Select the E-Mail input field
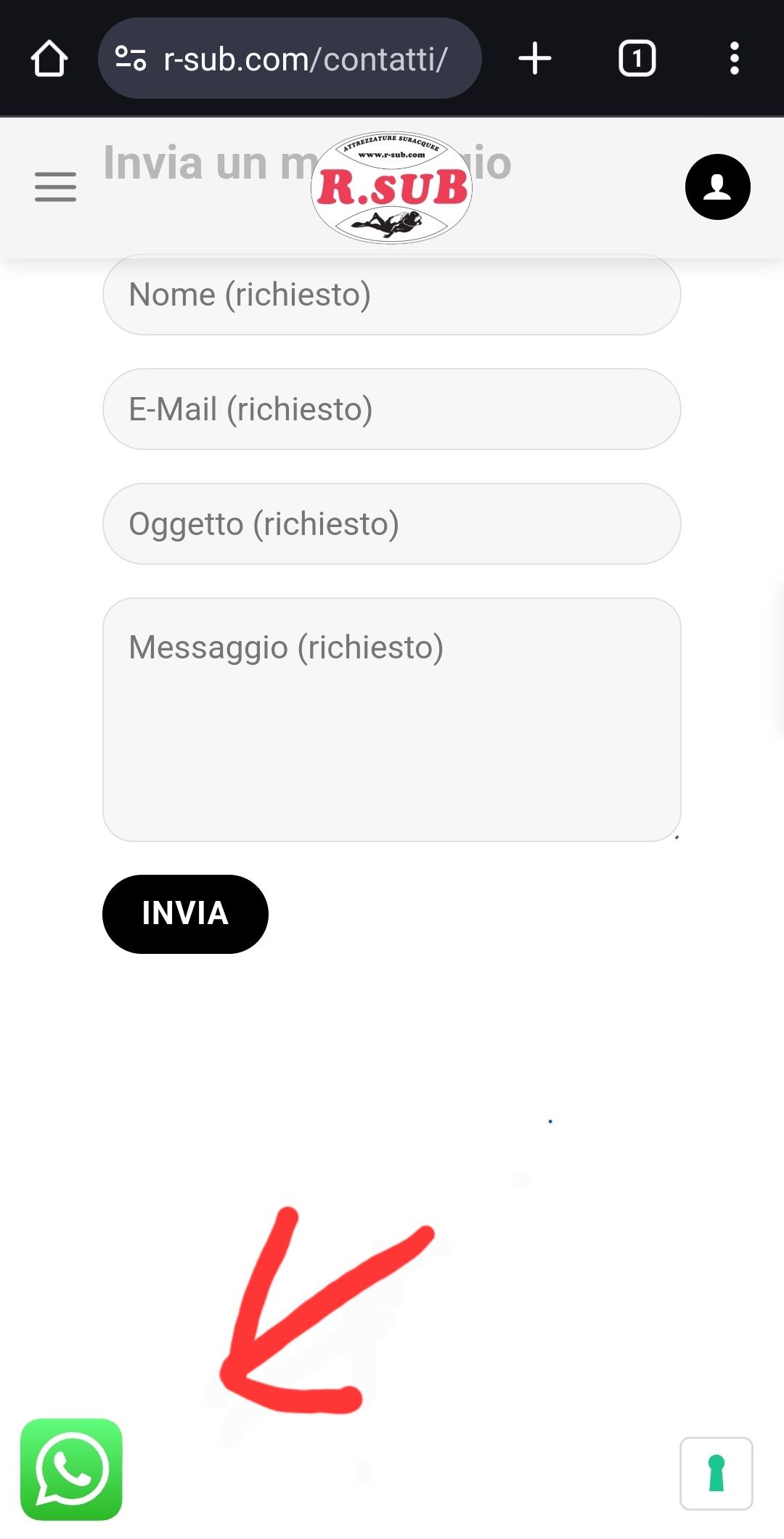 [x=392, y=409]
